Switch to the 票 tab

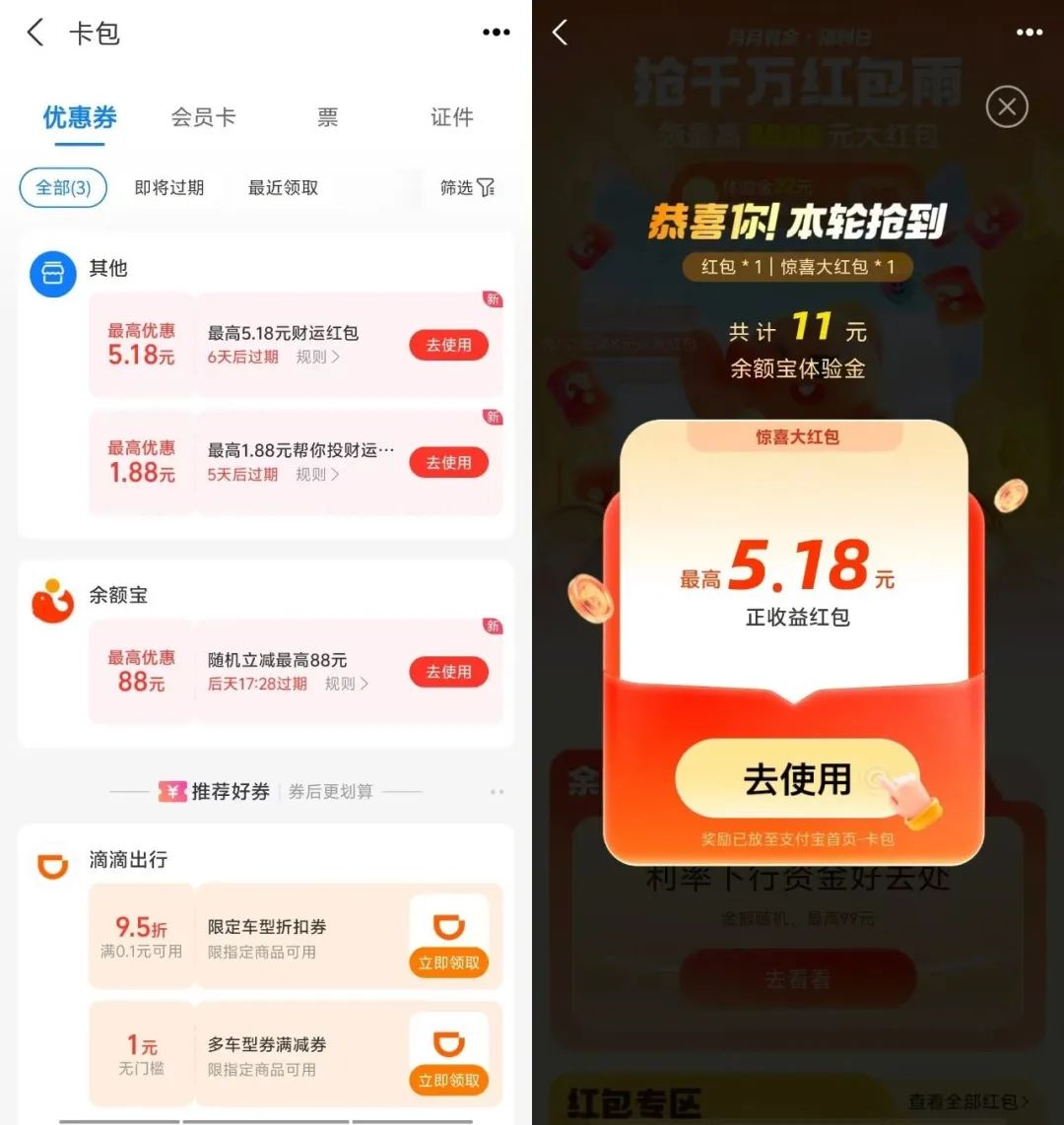[327, 118]
